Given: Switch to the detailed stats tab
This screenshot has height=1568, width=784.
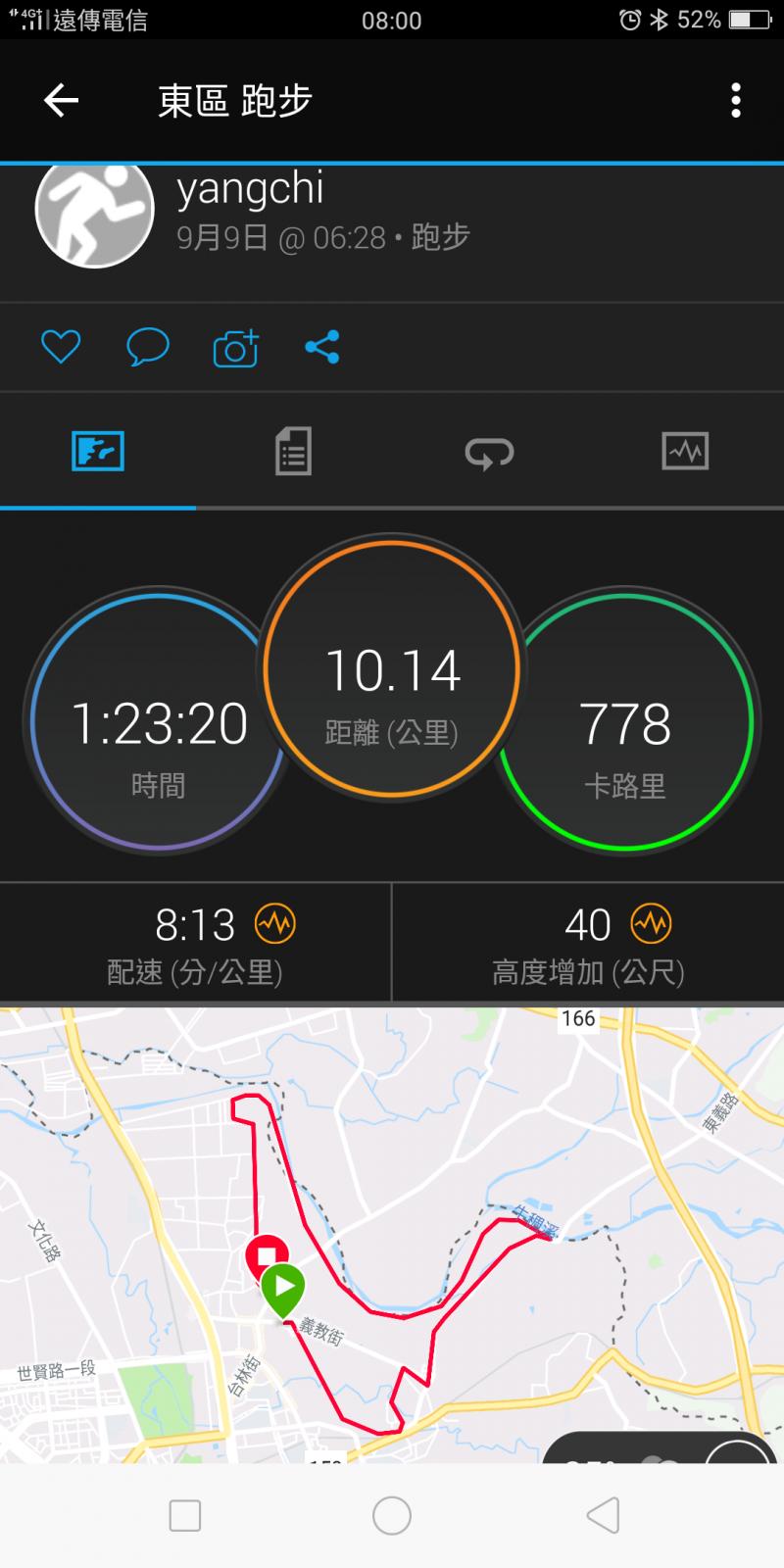Looking at the screenshot, I should [x=293, y=452].
